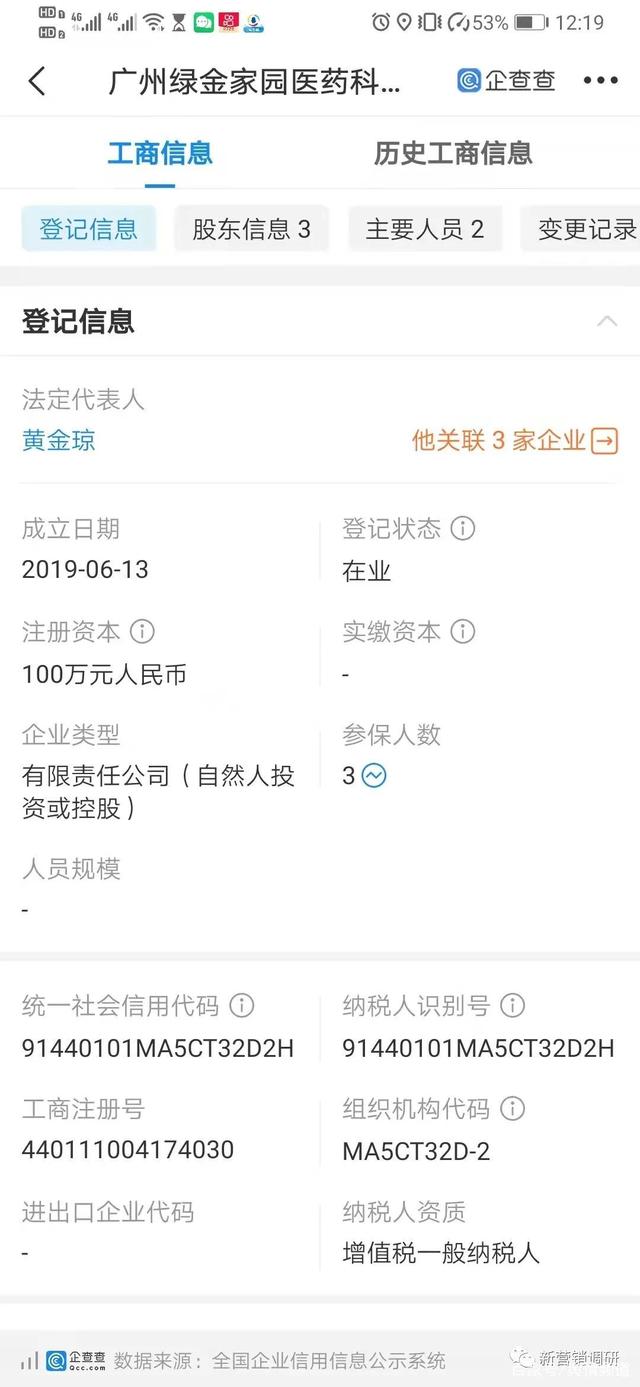View 他关联 3 家企业 link

tap(515, 441)
